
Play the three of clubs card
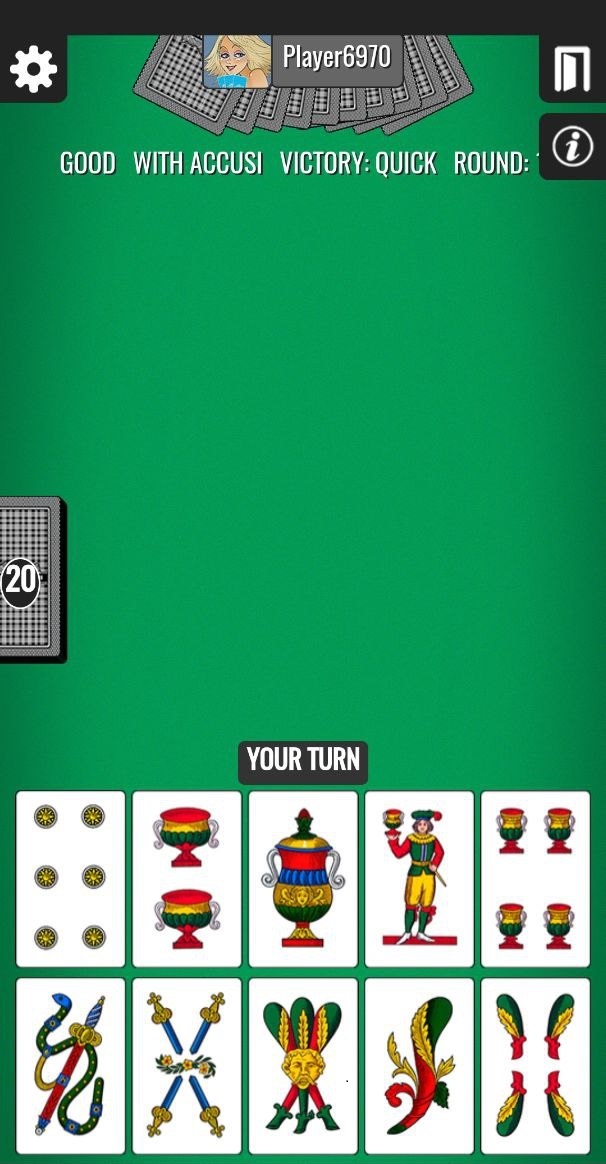tap(303, 1066)
